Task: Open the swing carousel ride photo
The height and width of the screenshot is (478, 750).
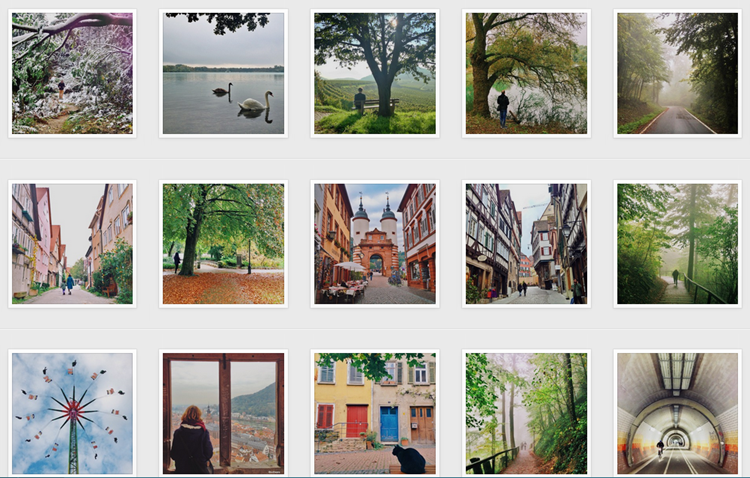Action: click(x=72, y=413)
